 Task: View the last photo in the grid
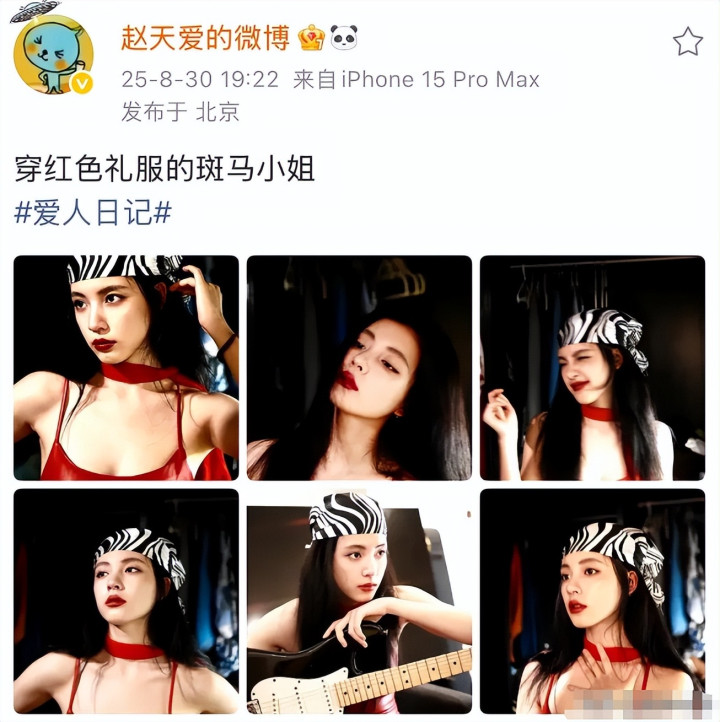coord(592,600)
